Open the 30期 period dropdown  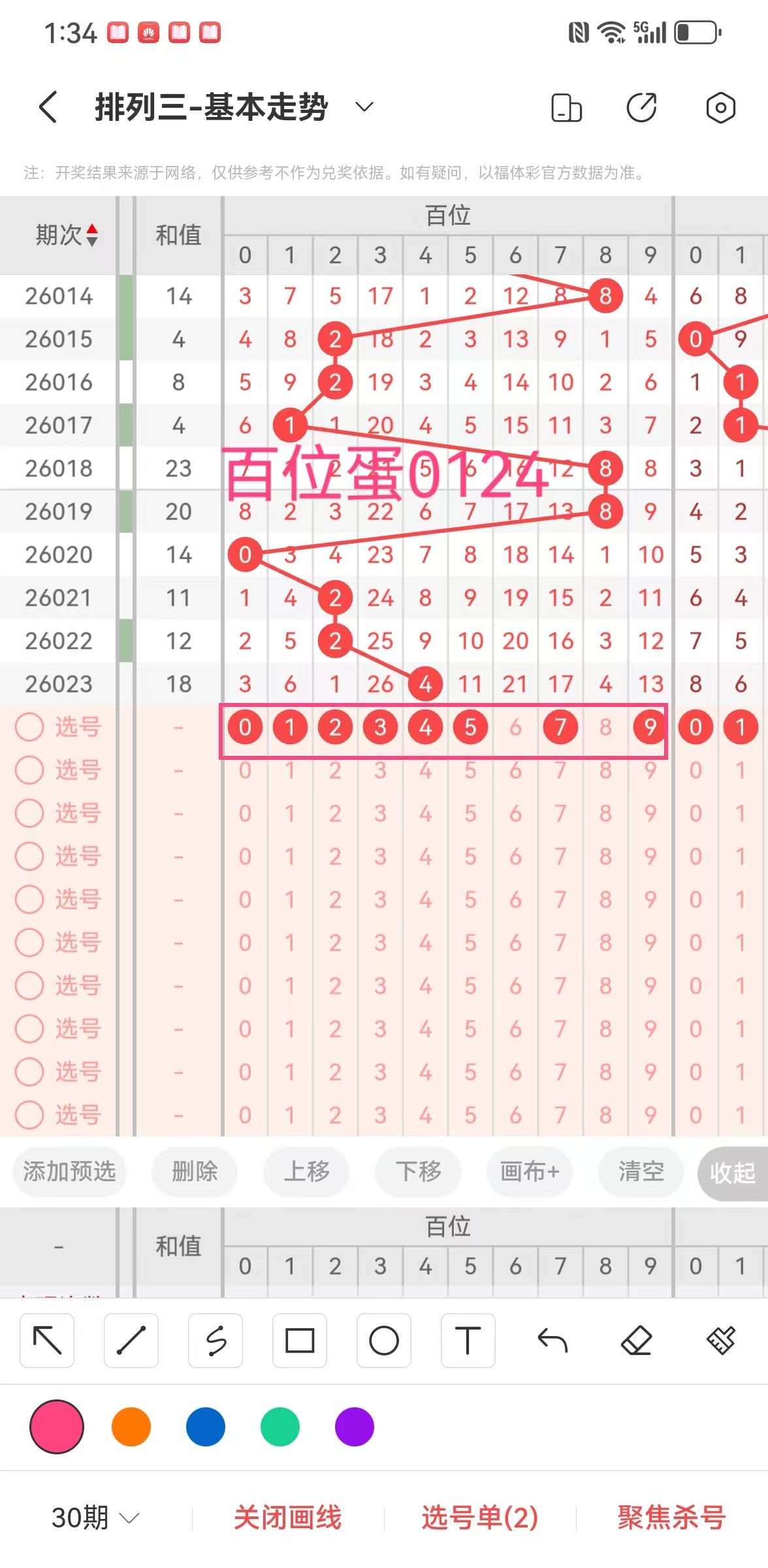95,1517
